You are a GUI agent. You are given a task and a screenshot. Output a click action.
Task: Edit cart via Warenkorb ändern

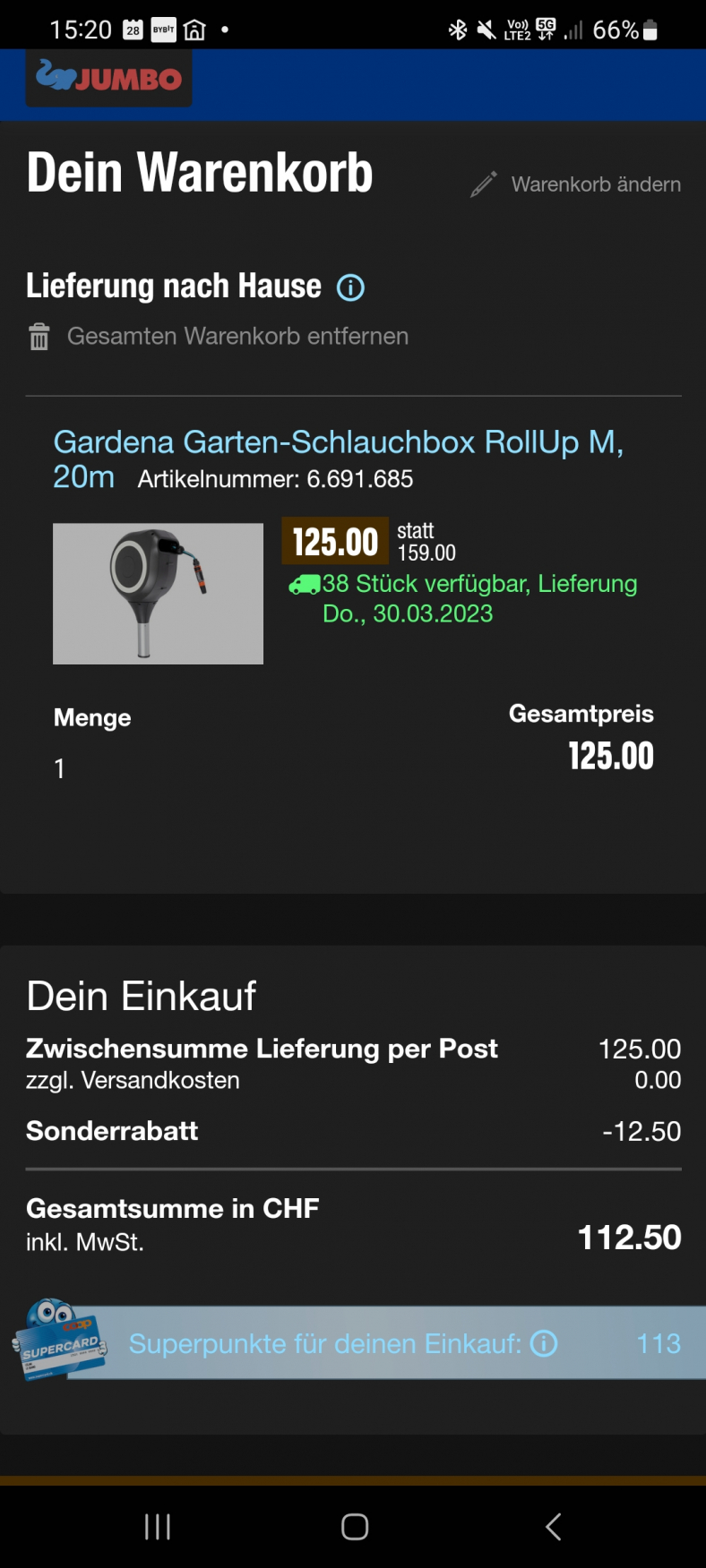576,184
